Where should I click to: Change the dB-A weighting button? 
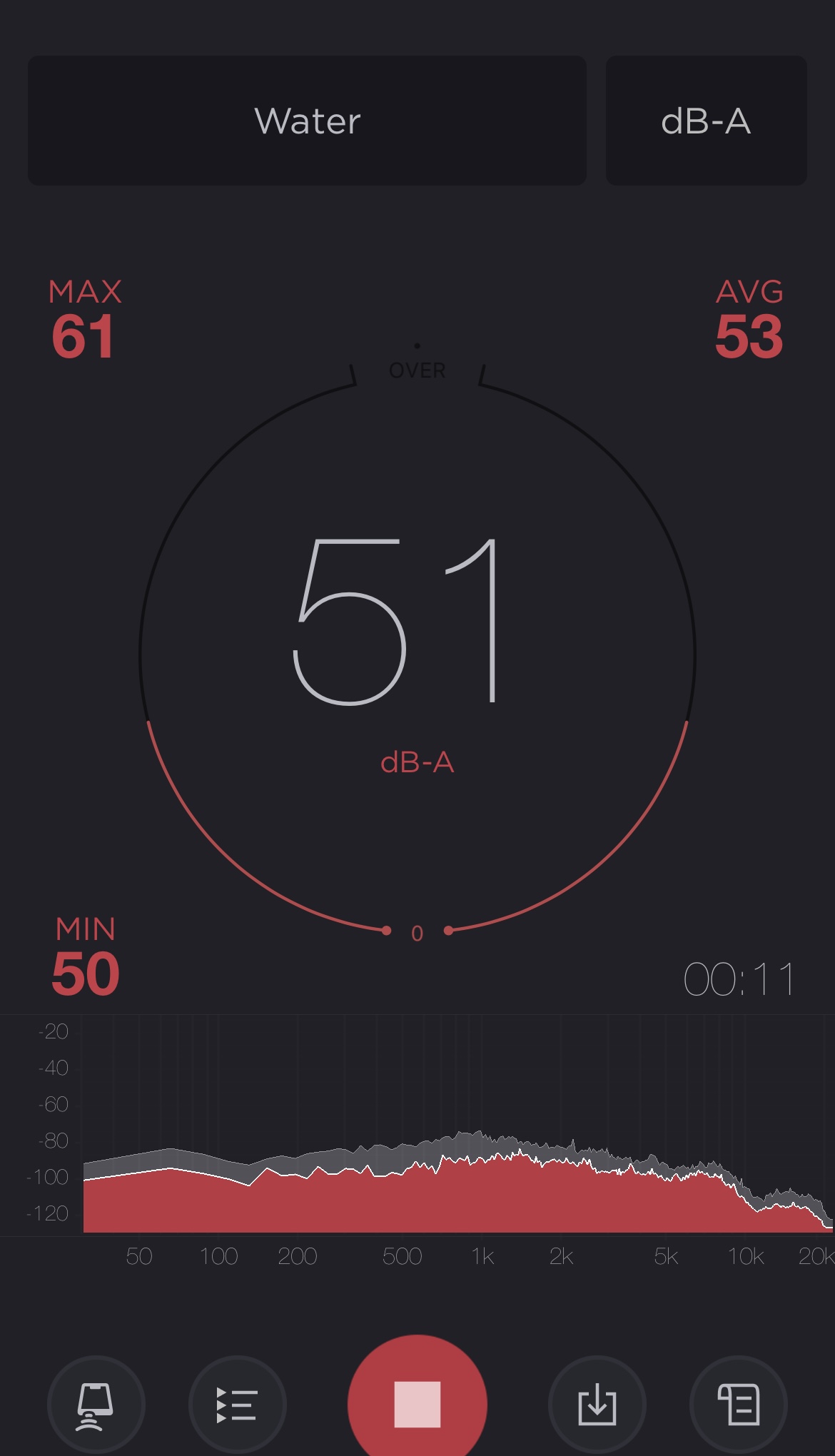(x=706, y=121)
